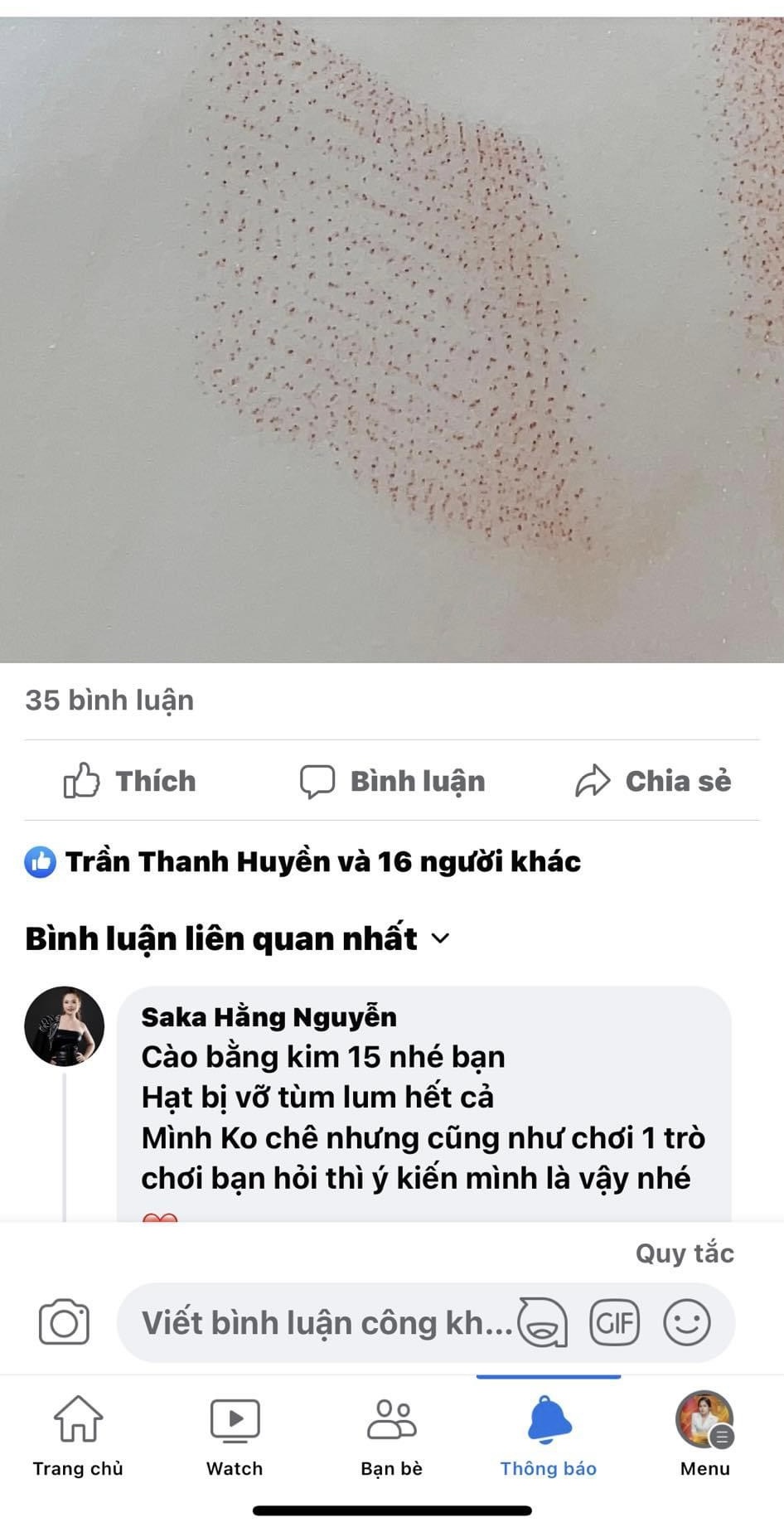
Task: Expand the Bình luận liên quan nhất sorter
Action: coord(237,938)
